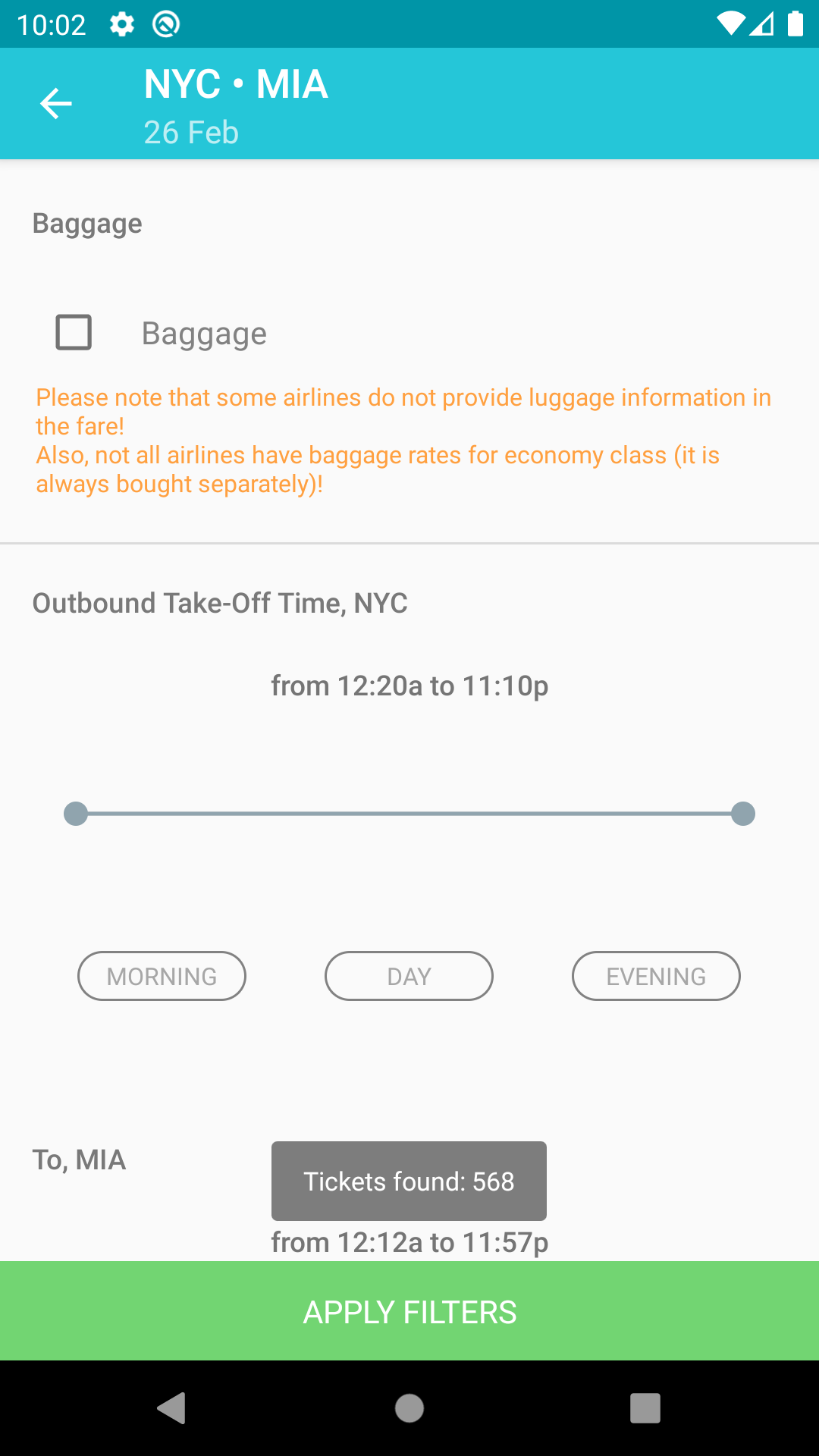Go back using the top-left arrow
This screenshot has width=819, height=1456.
[x=55, y=104]
